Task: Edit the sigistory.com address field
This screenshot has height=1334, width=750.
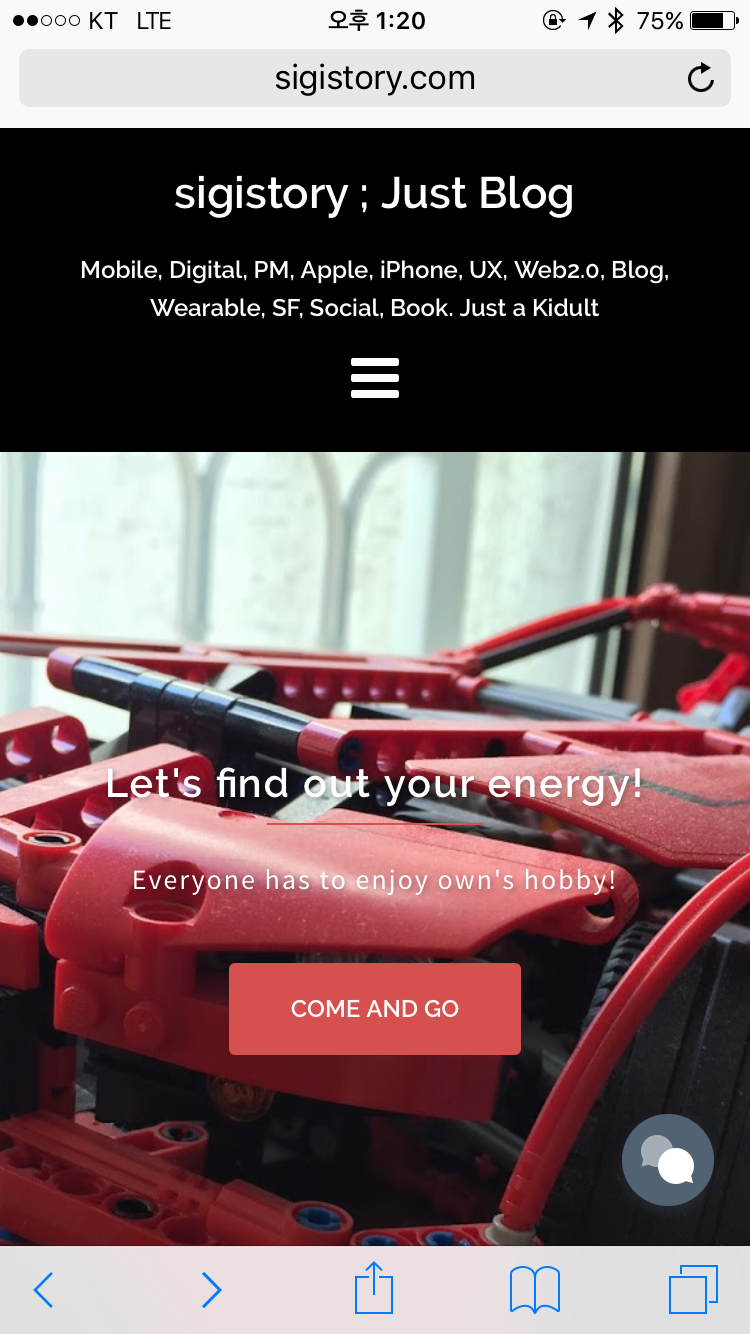Action: 375,78
